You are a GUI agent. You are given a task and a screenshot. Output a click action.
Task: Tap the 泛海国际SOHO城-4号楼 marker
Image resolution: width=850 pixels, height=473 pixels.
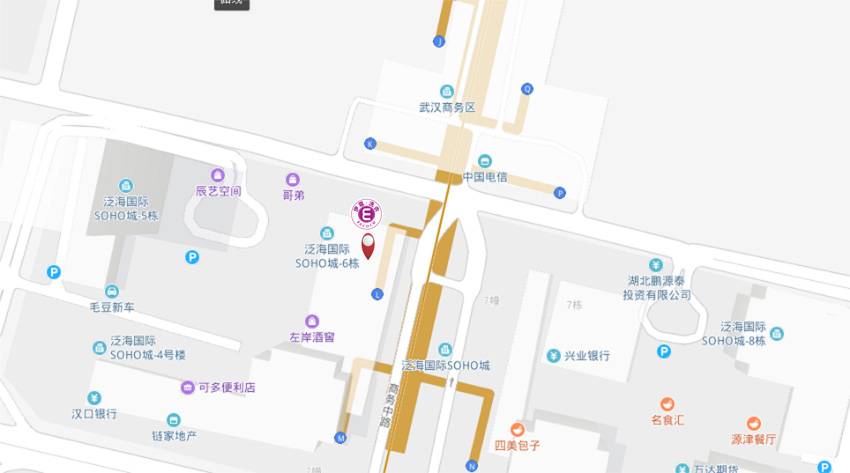click(x=100, y=348)
